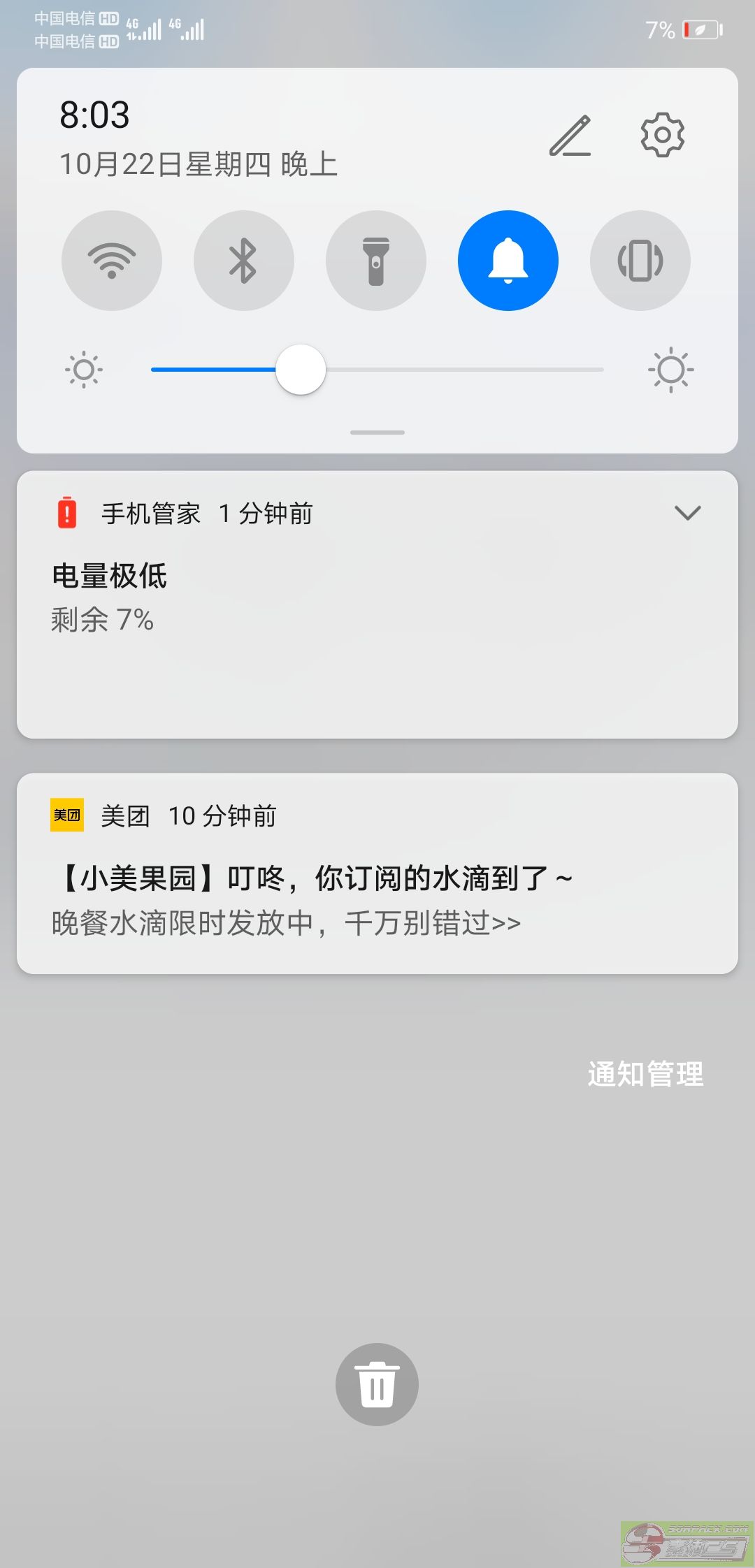Enable Bluetooth

[x=244, y=261]
